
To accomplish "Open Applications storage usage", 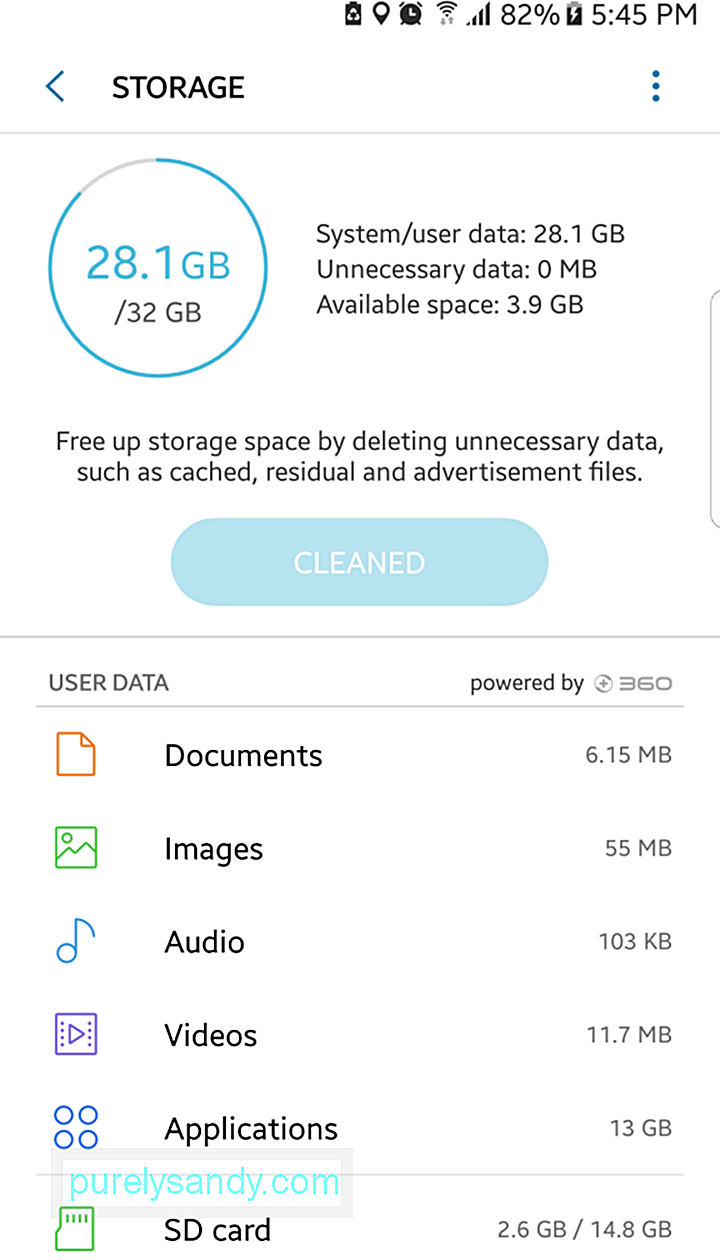I will 360,1127.
